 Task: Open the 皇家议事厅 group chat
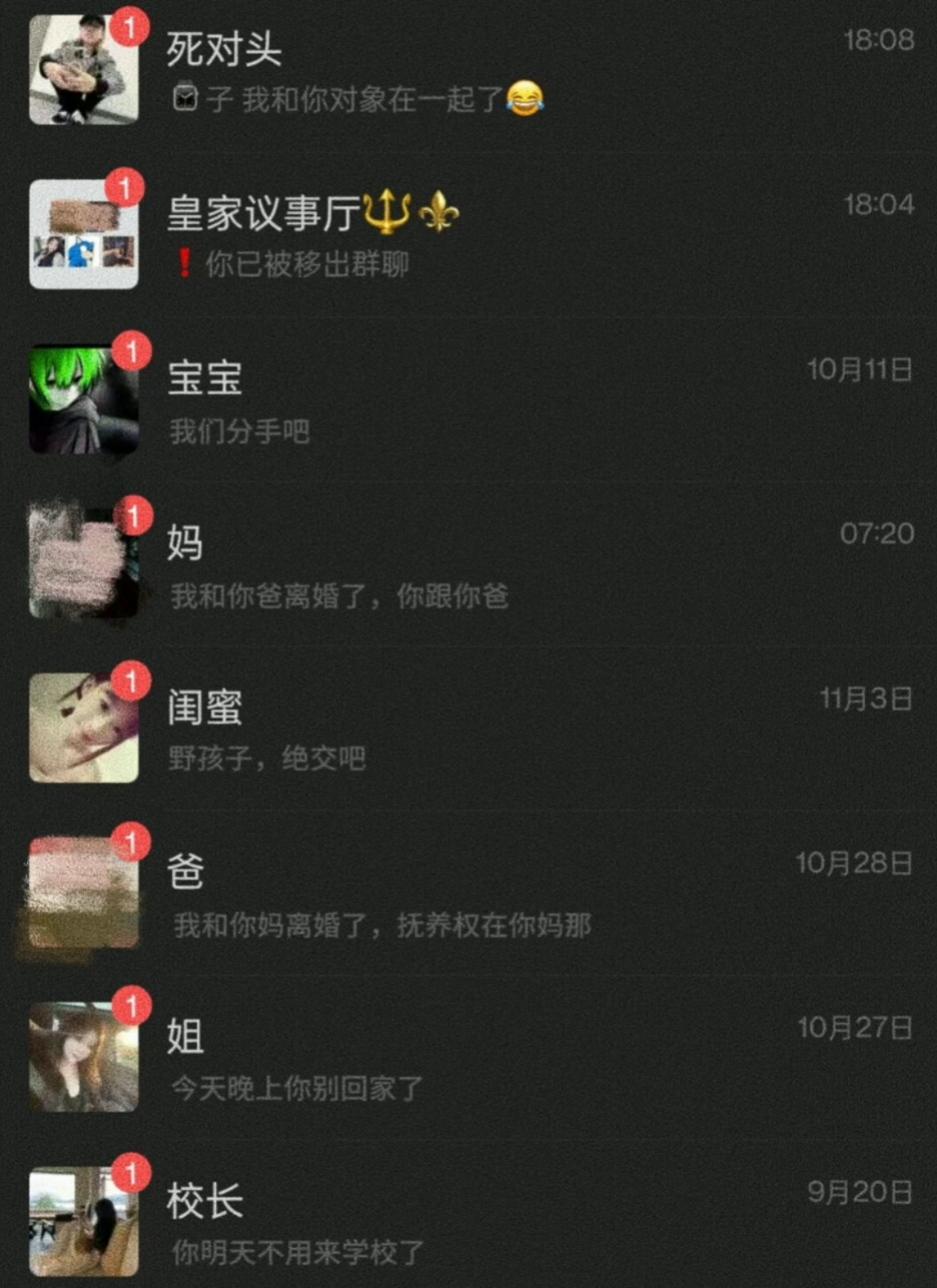click(x=468, y=235)
